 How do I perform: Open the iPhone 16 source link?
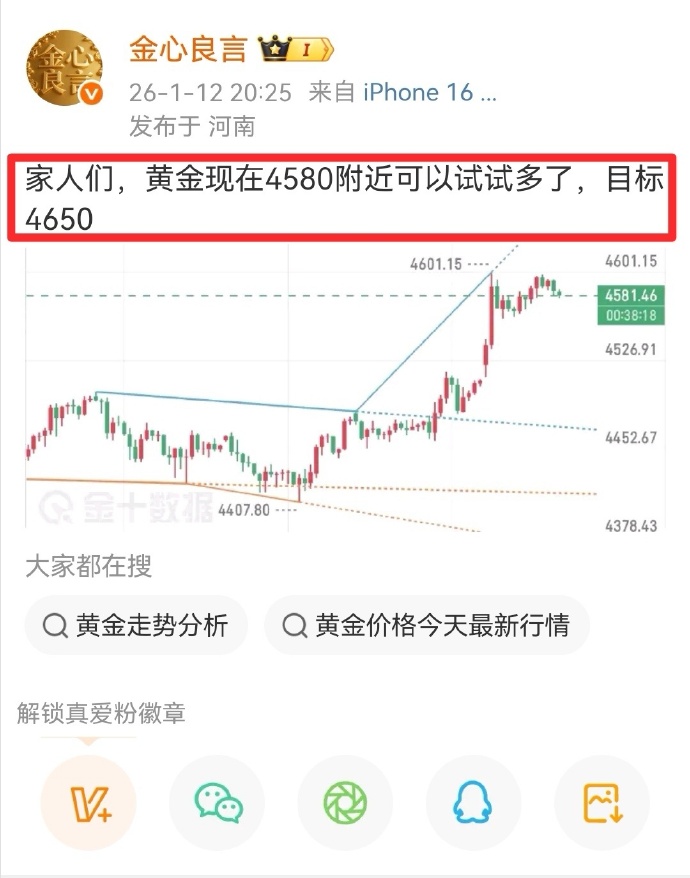coord(429,93)
